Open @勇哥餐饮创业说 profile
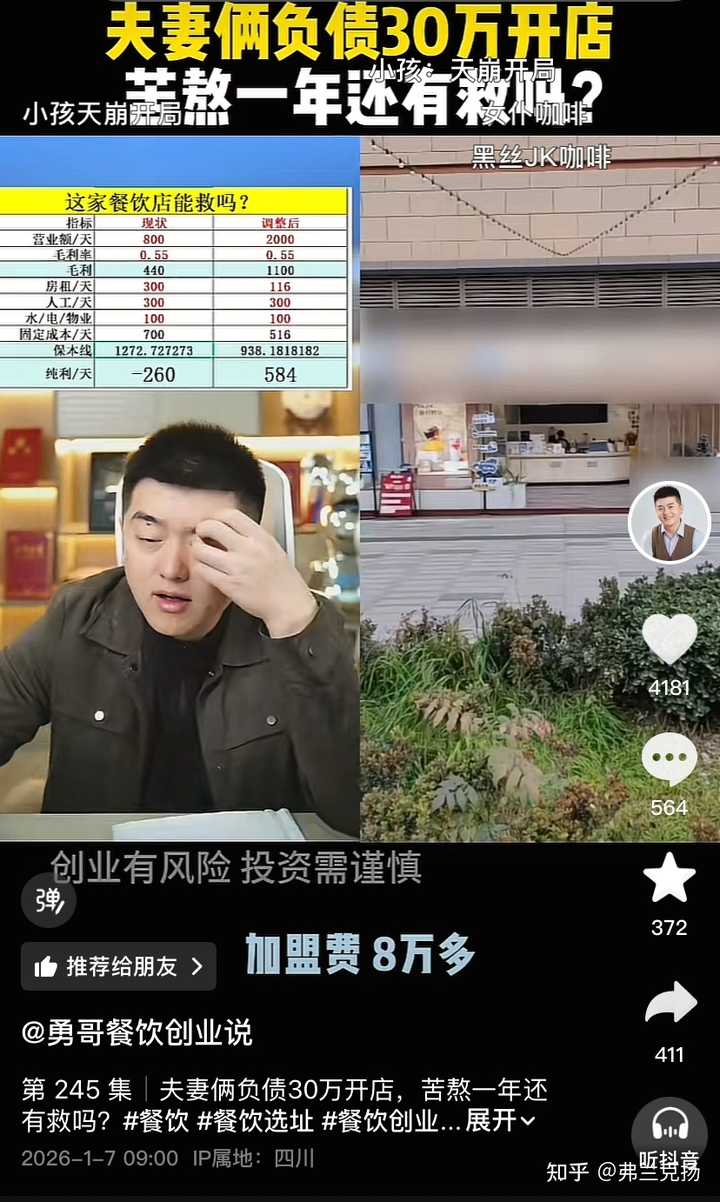 click(137, 1032)
